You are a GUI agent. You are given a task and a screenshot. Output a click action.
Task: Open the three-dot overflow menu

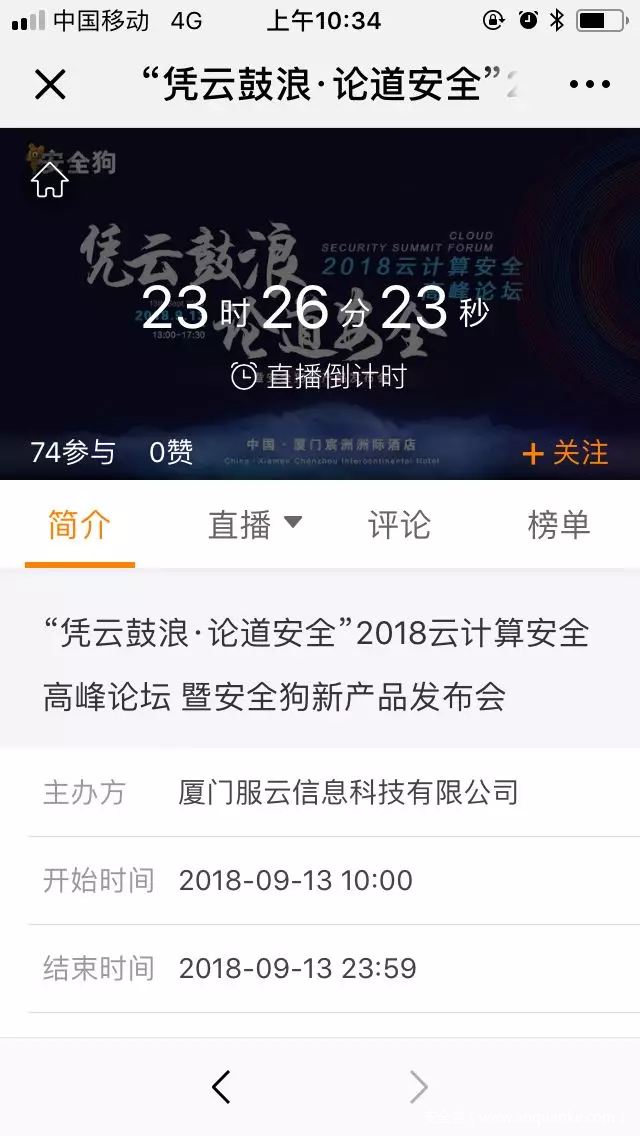(x=589, y=85)
